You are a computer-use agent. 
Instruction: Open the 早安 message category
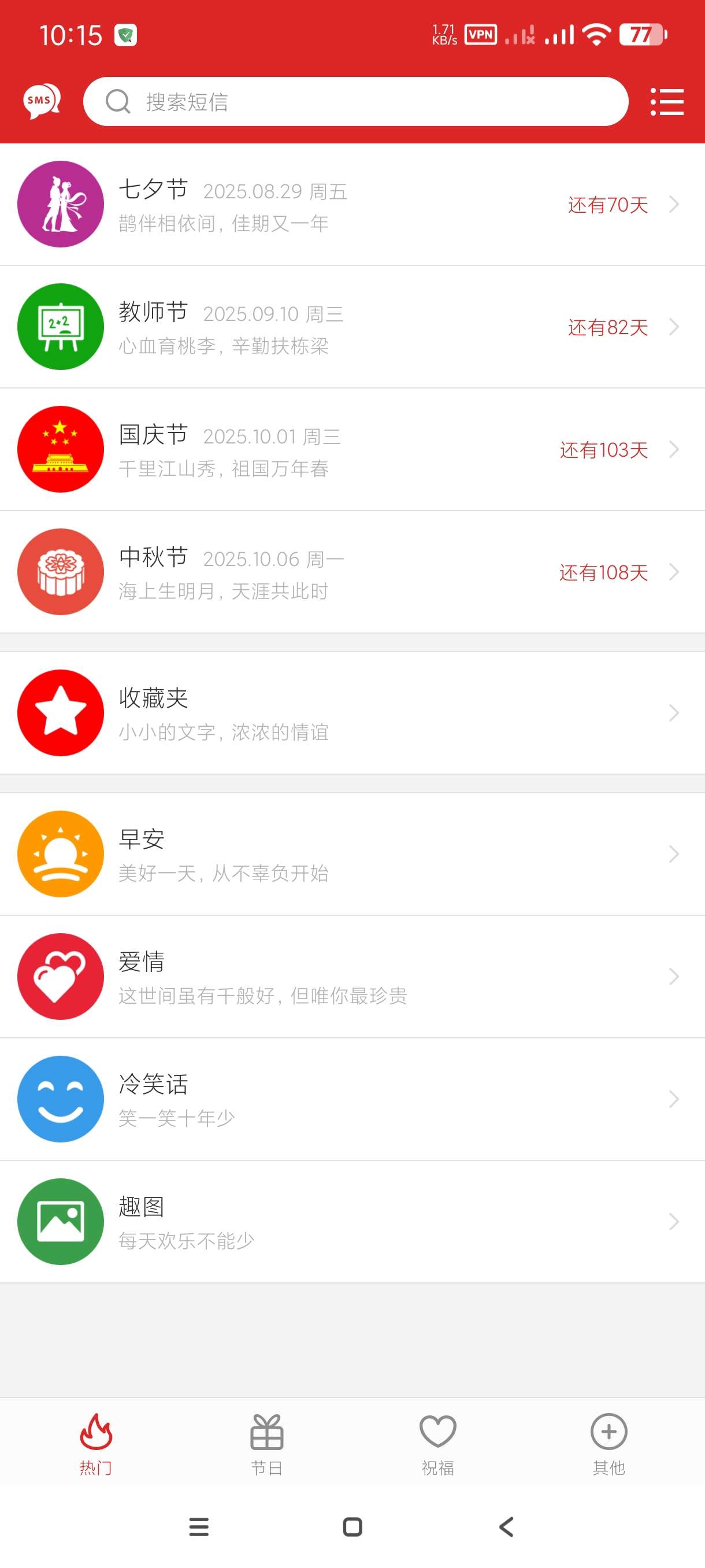point(352,854)
